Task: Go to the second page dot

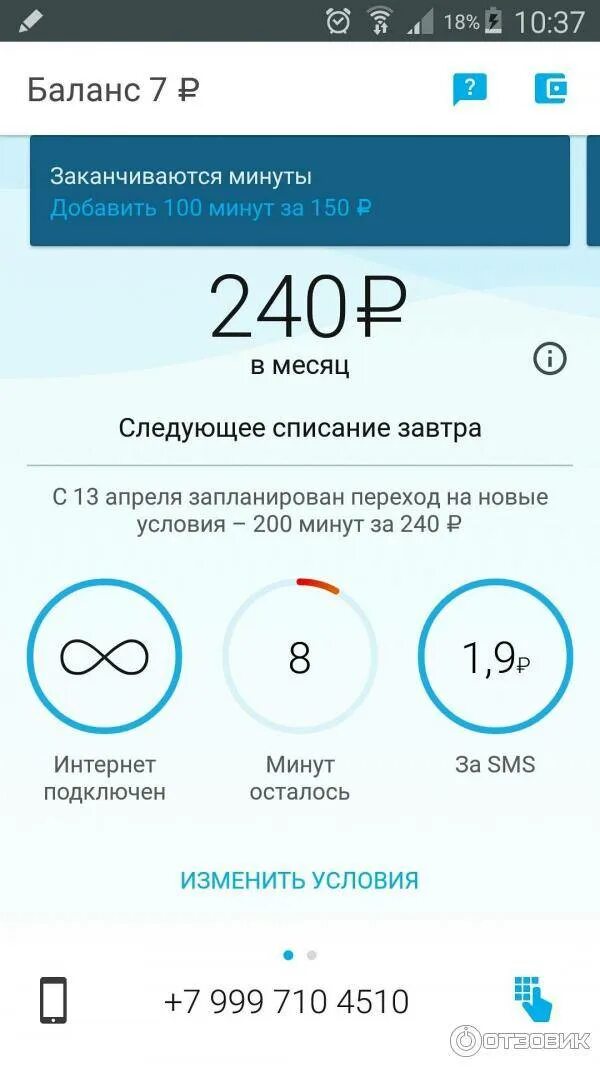Action: (x=312, y=955)
